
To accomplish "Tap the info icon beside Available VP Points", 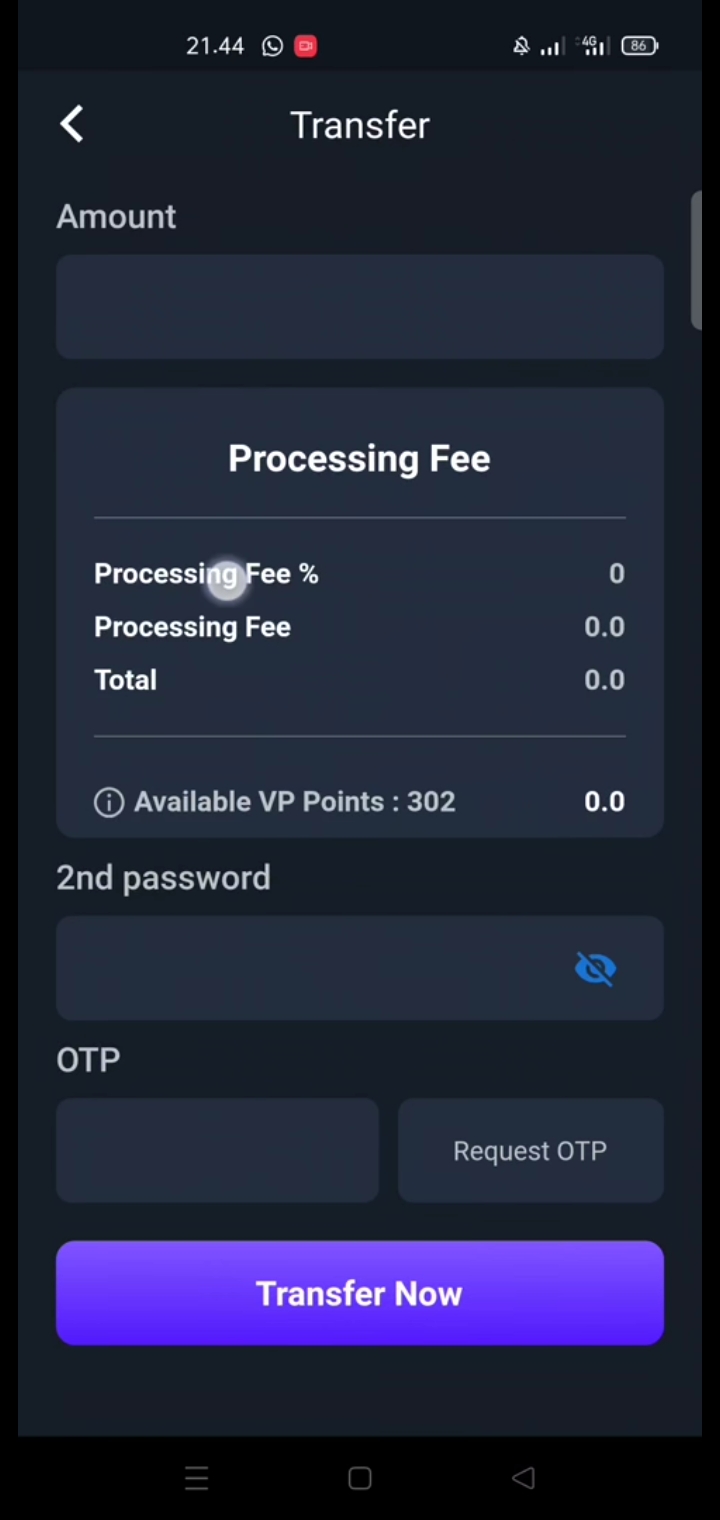I will tap(109, 802).
